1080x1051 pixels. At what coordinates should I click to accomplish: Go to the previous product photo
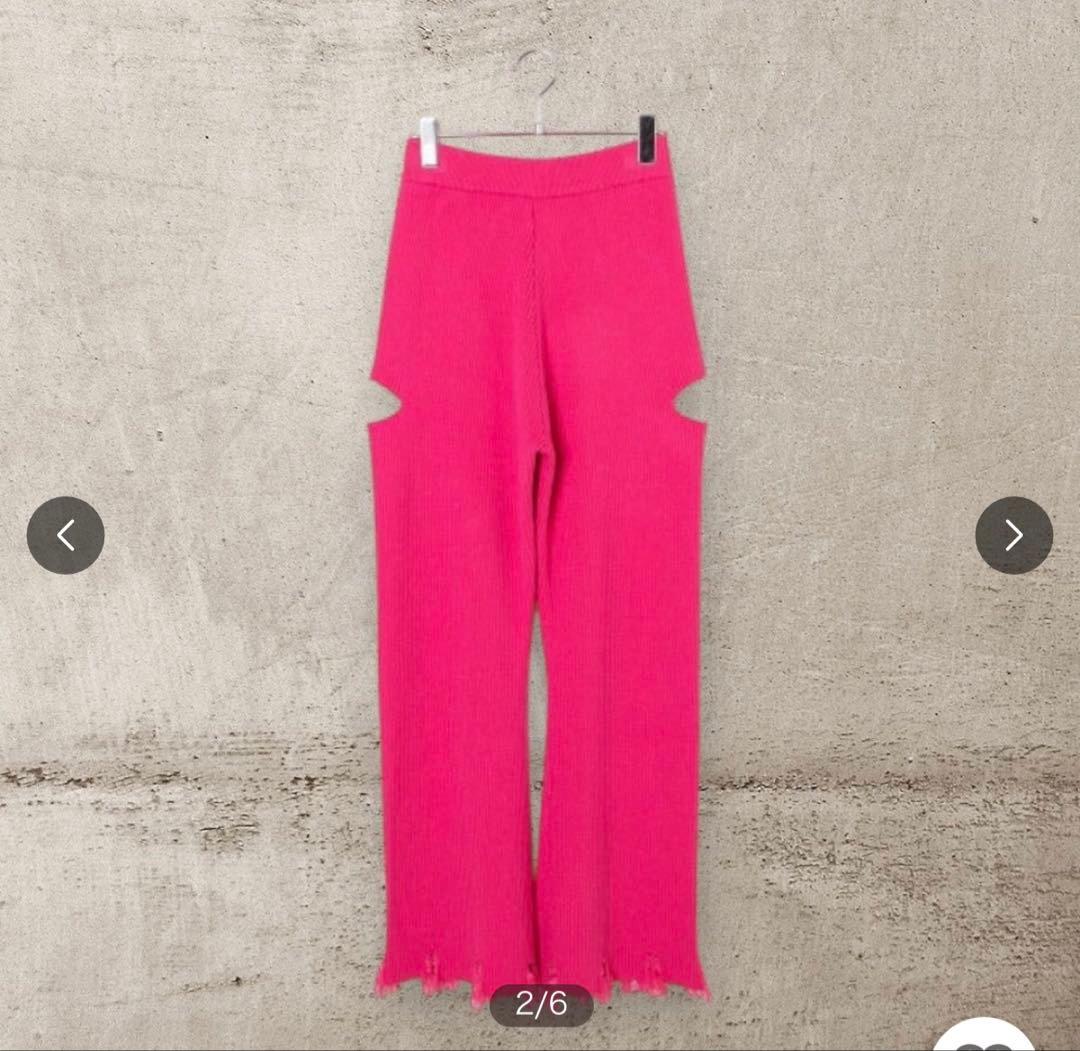tap(66, 536)
